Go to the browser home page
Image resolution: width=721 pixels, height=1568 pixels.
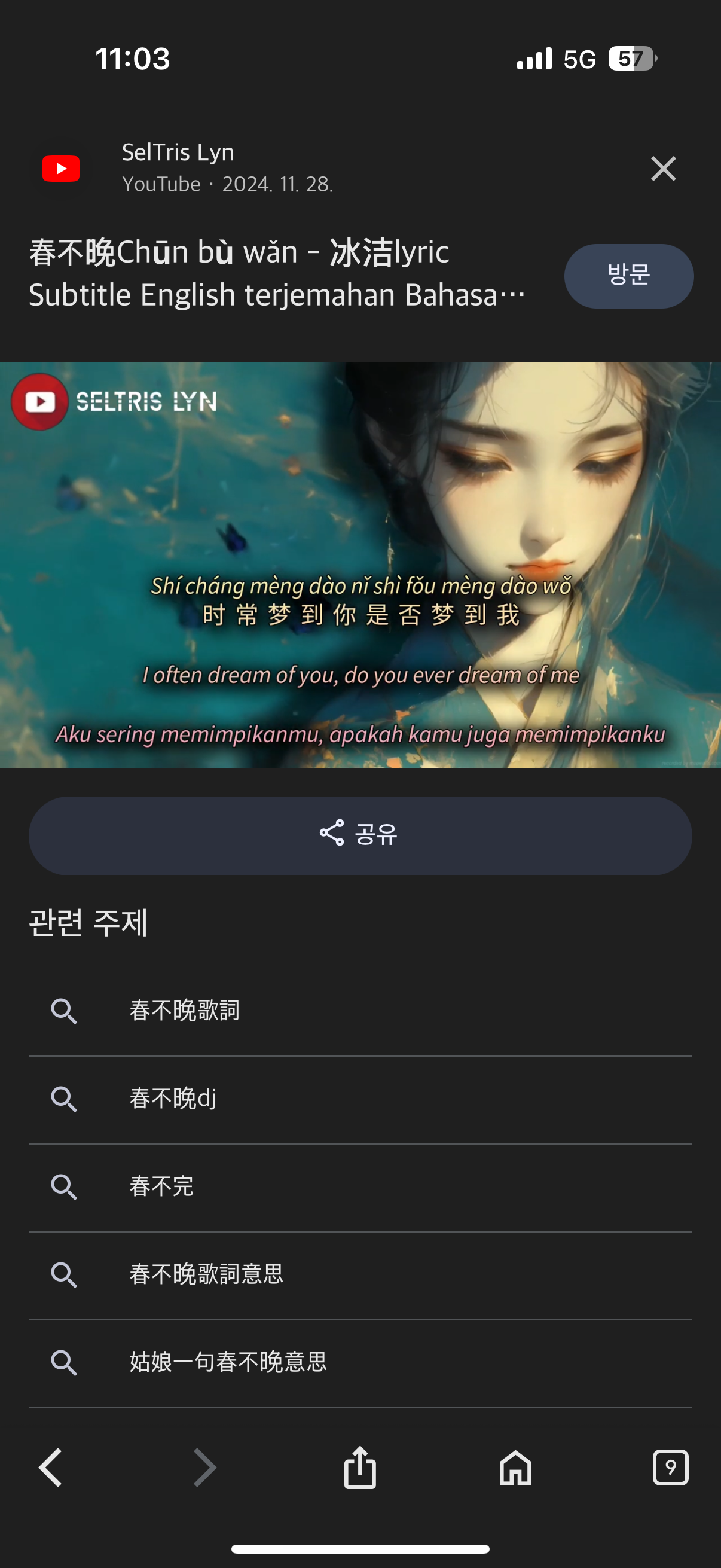515,1468
